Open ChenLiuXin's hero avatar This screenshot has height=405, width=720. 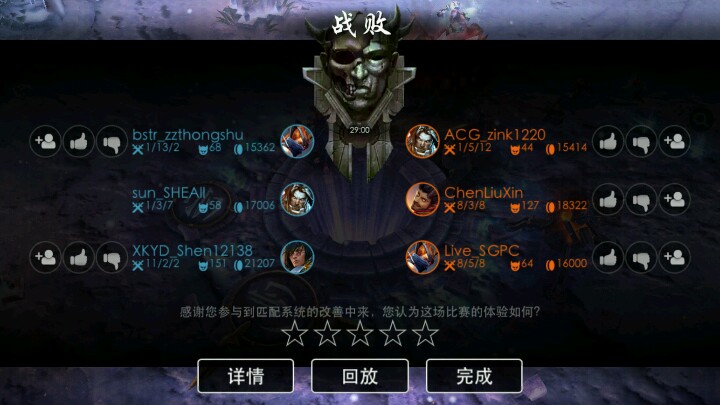[x=423, y=200]
